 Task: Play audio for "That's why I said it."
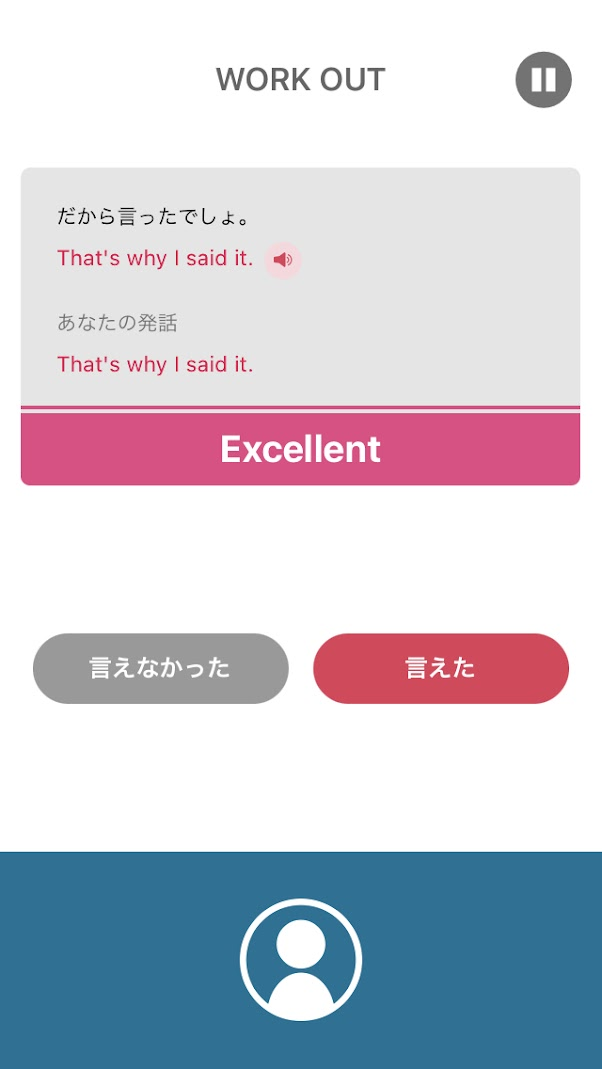(283, 260)
